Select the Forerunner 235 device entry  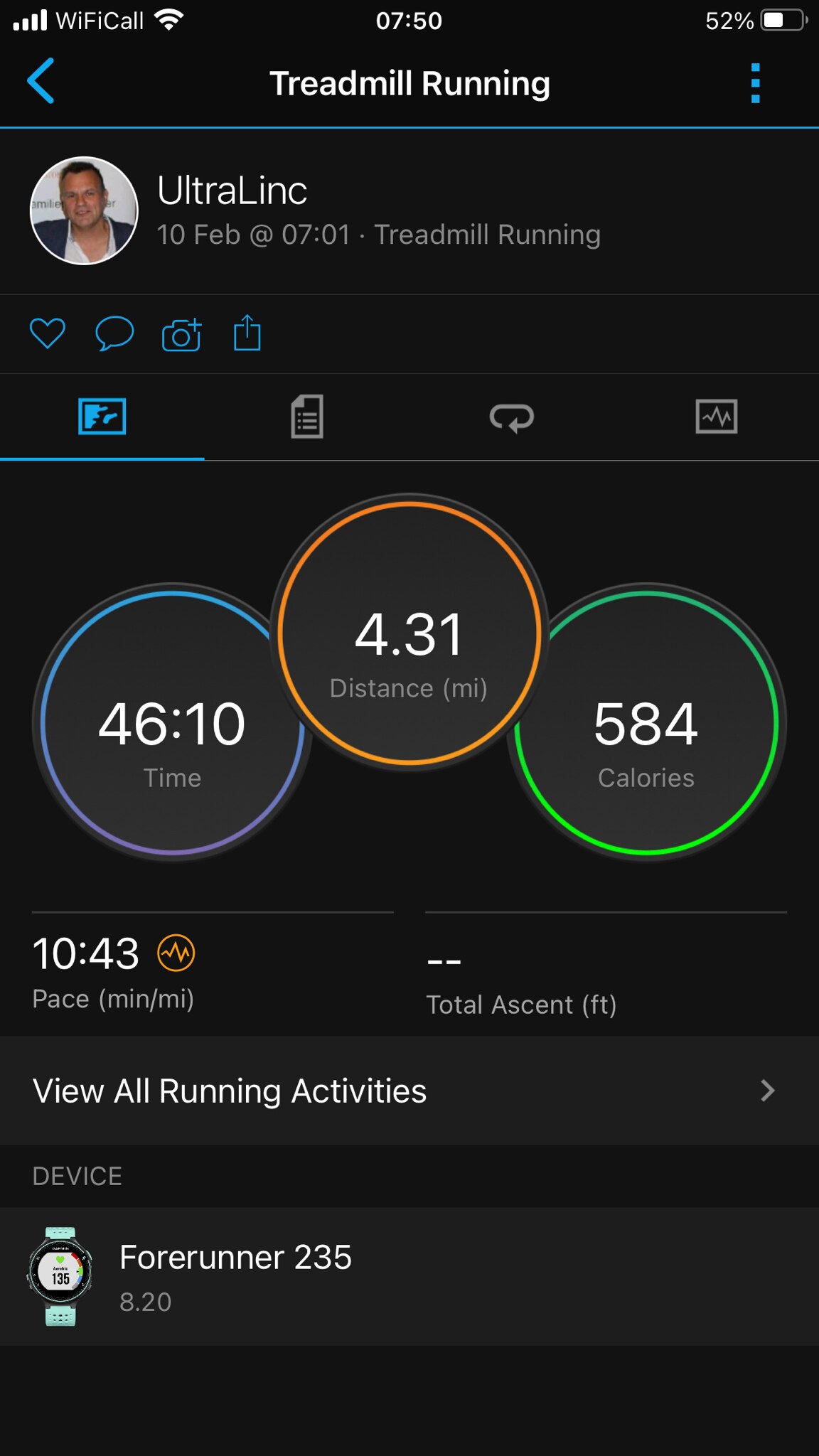[x=235, y=1273]
